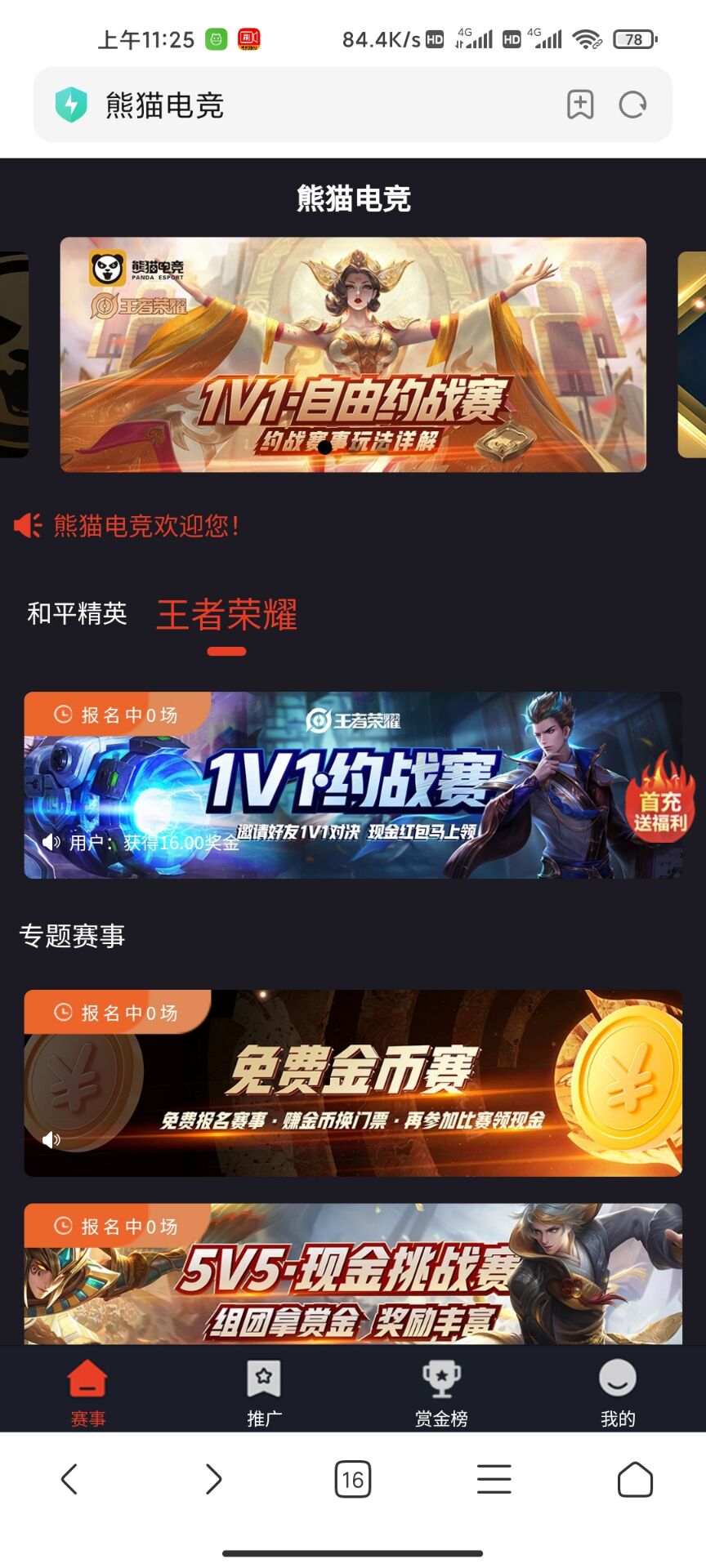The width and height of the screenshot is (706, 1568).
Task: Reload the current page
Action: pyautogui.click(x=632, y=105)
